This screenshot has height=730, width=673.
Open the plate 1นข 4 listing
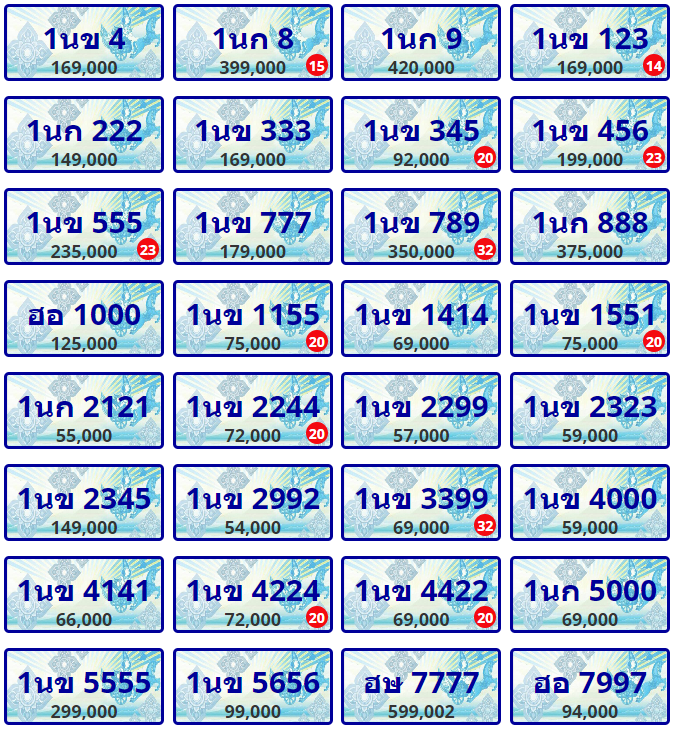pyautogui.click(x=84, y=42)
